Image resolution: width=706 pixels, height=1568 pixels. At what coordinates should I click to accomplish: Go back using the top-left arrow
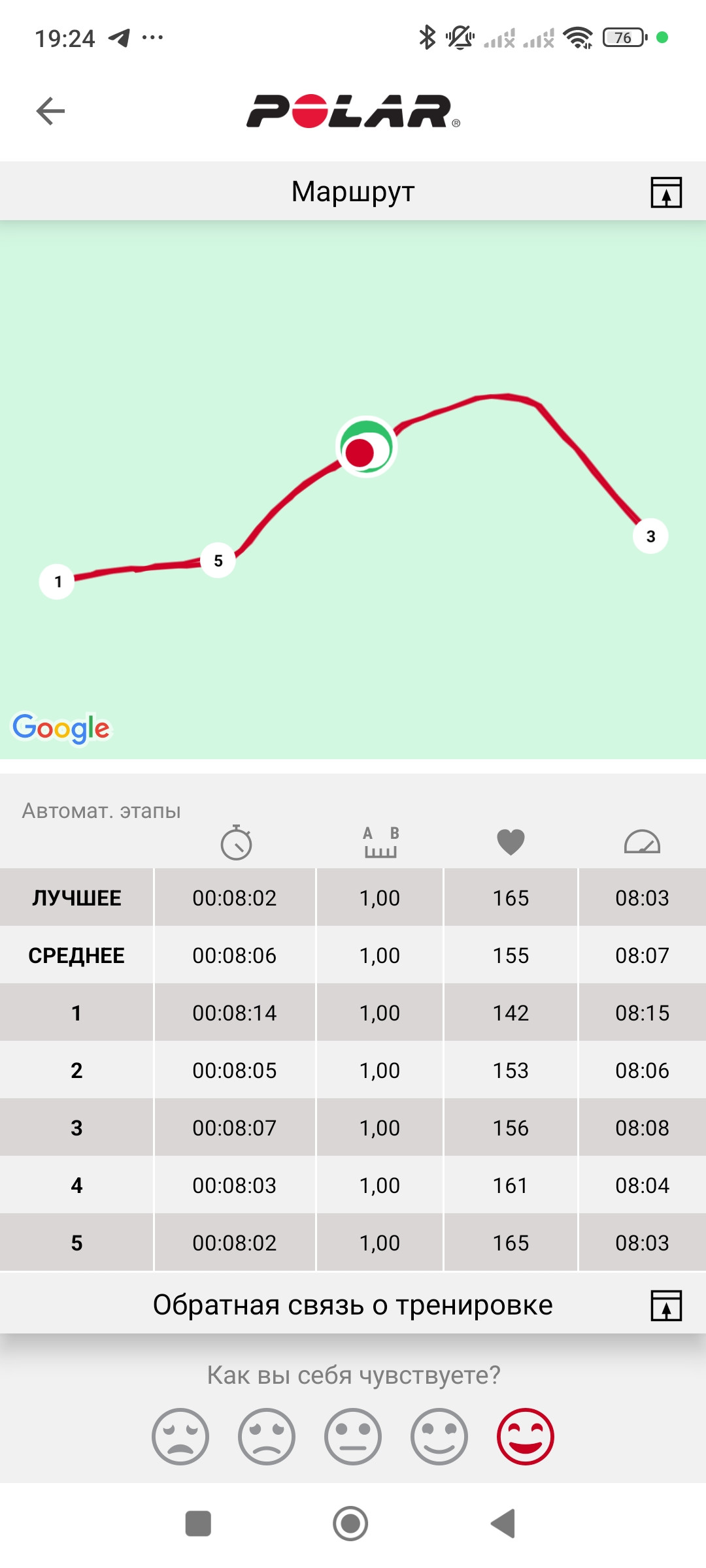click(50, 110)
